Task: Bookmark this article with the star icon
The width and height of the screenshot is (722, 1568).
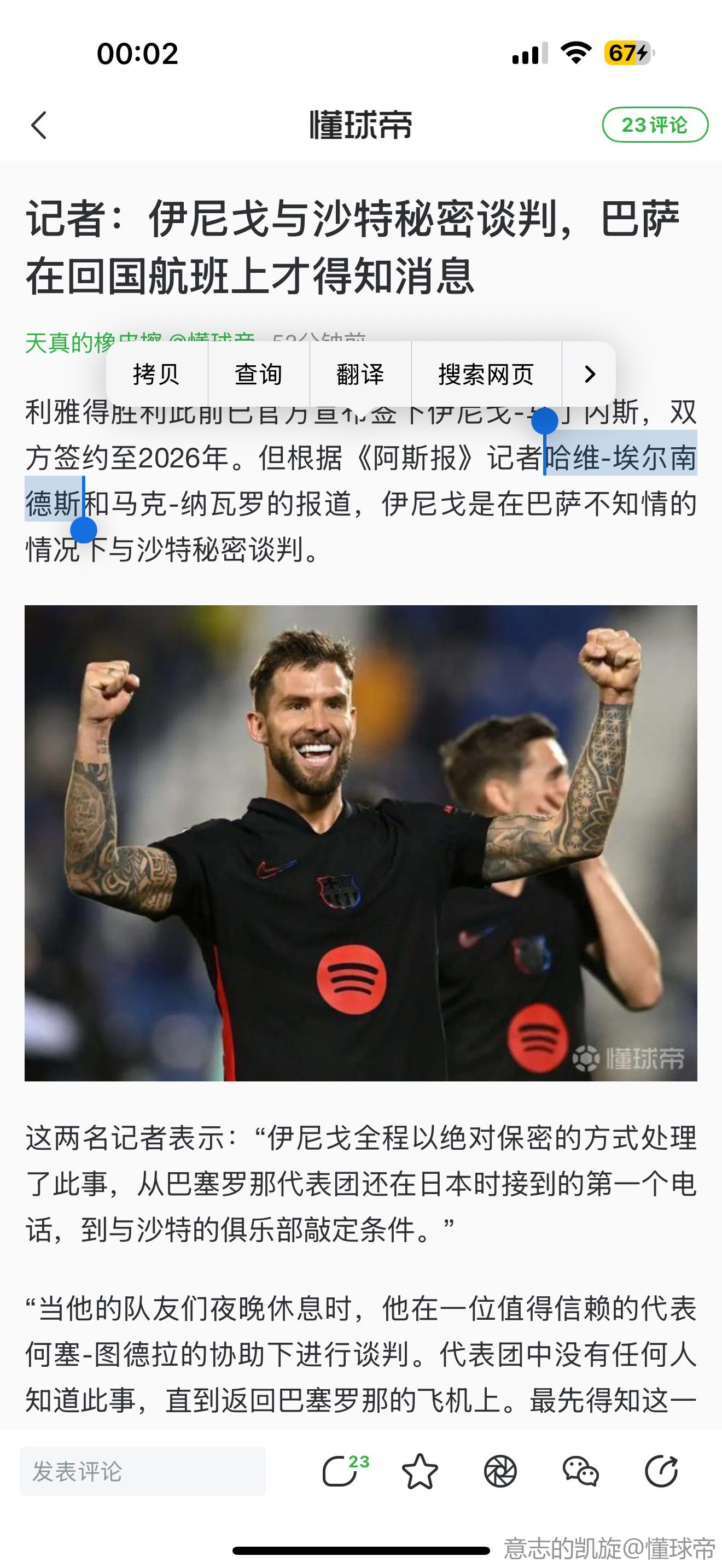Action: (x=420, y=1471)
